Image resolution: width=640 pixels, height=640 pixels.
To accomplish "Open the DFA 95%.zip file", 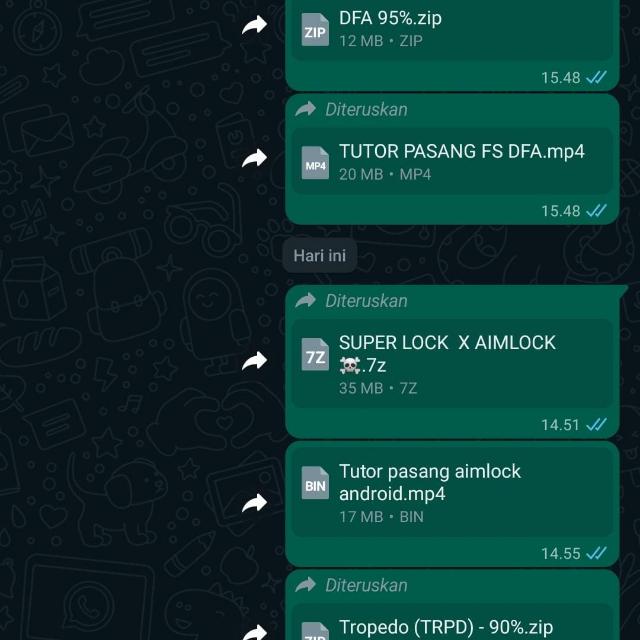I will pyautogui.click(x=450, y=29).
